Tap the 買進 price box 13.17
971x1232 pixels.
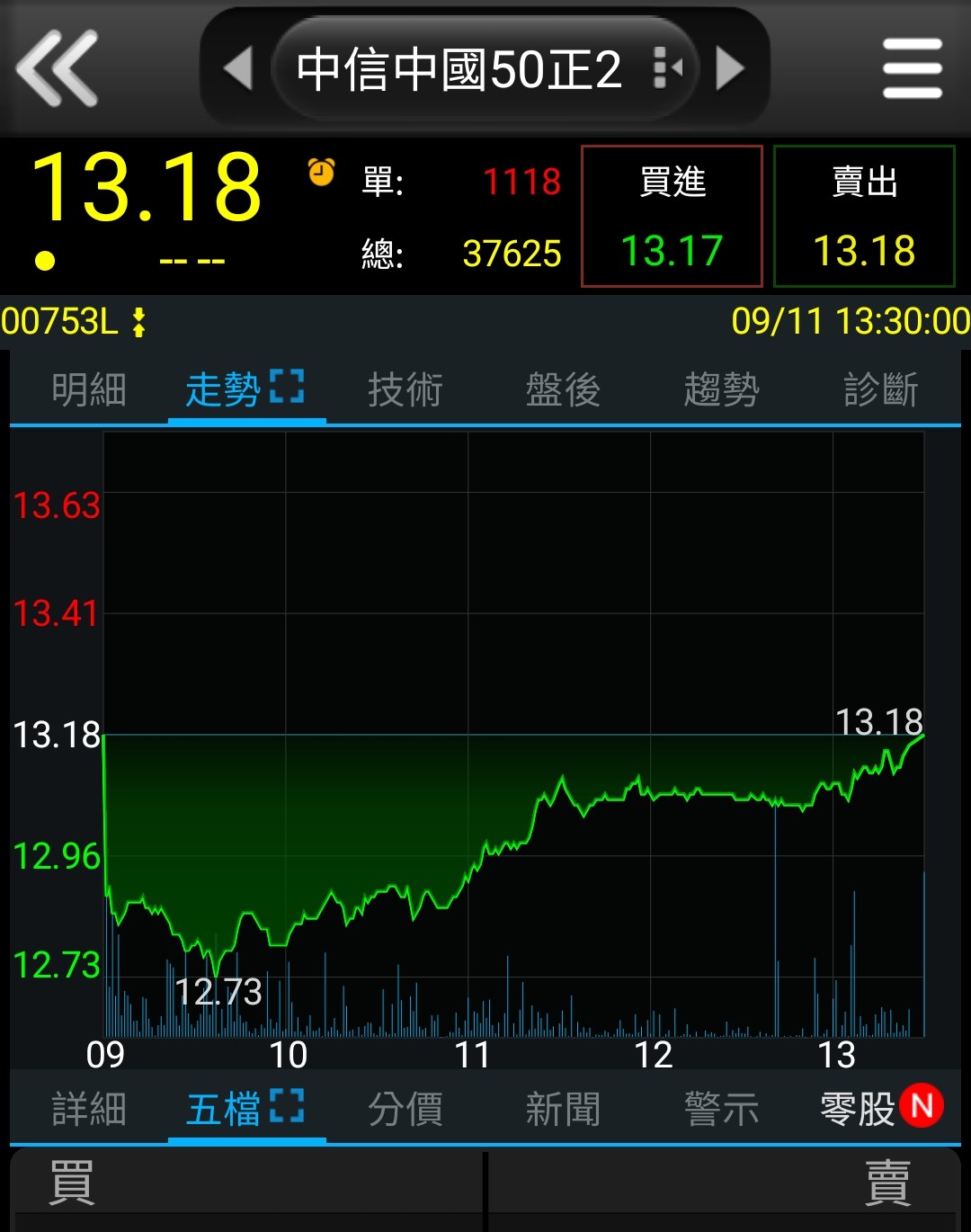[672, 217]
